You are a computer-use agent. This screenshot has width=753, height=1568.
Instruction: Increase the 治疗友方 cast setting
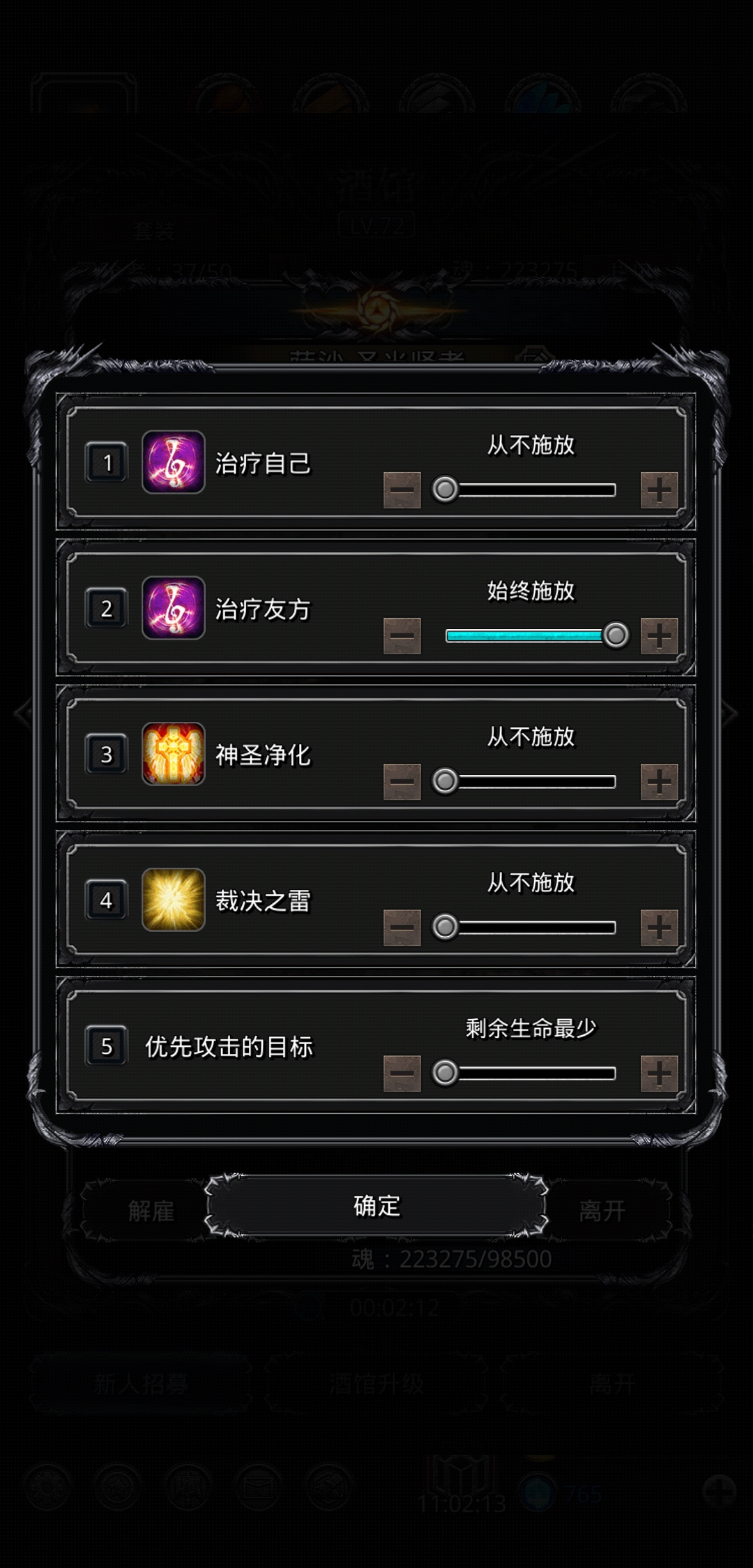(x=659, y=635)
